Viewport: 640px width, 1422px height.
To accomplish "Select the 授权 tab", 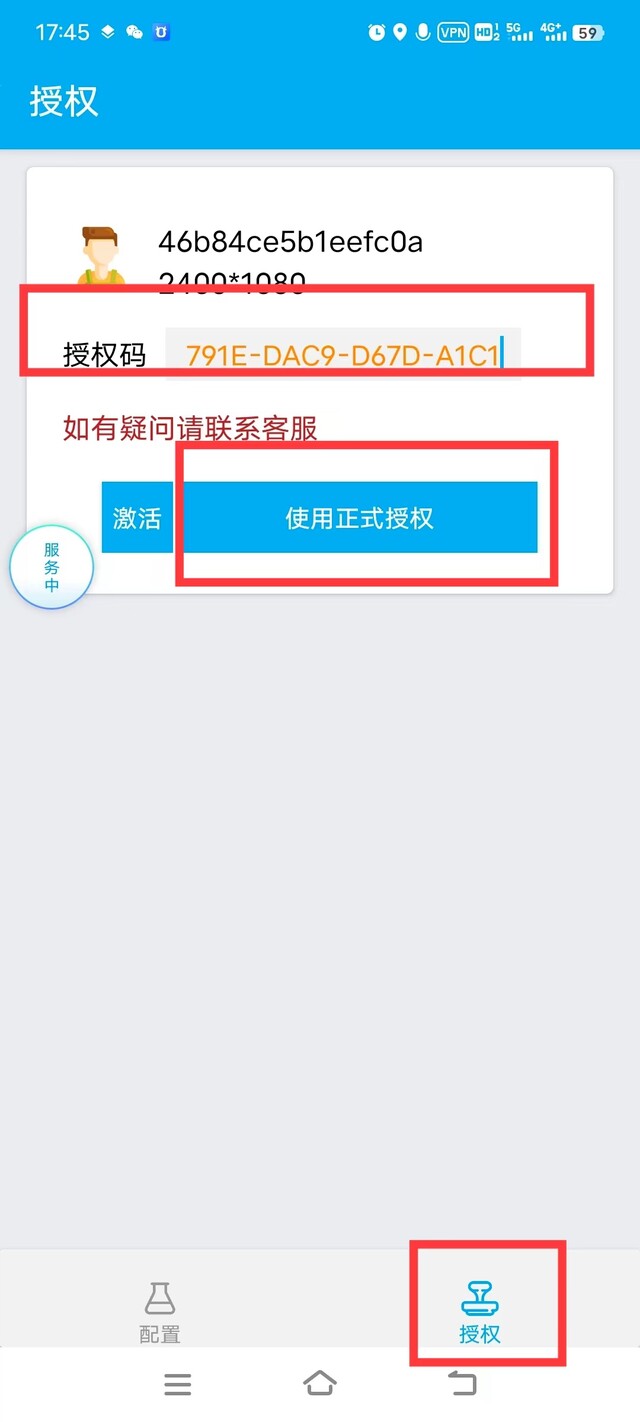I will [x=480, y=1312].
